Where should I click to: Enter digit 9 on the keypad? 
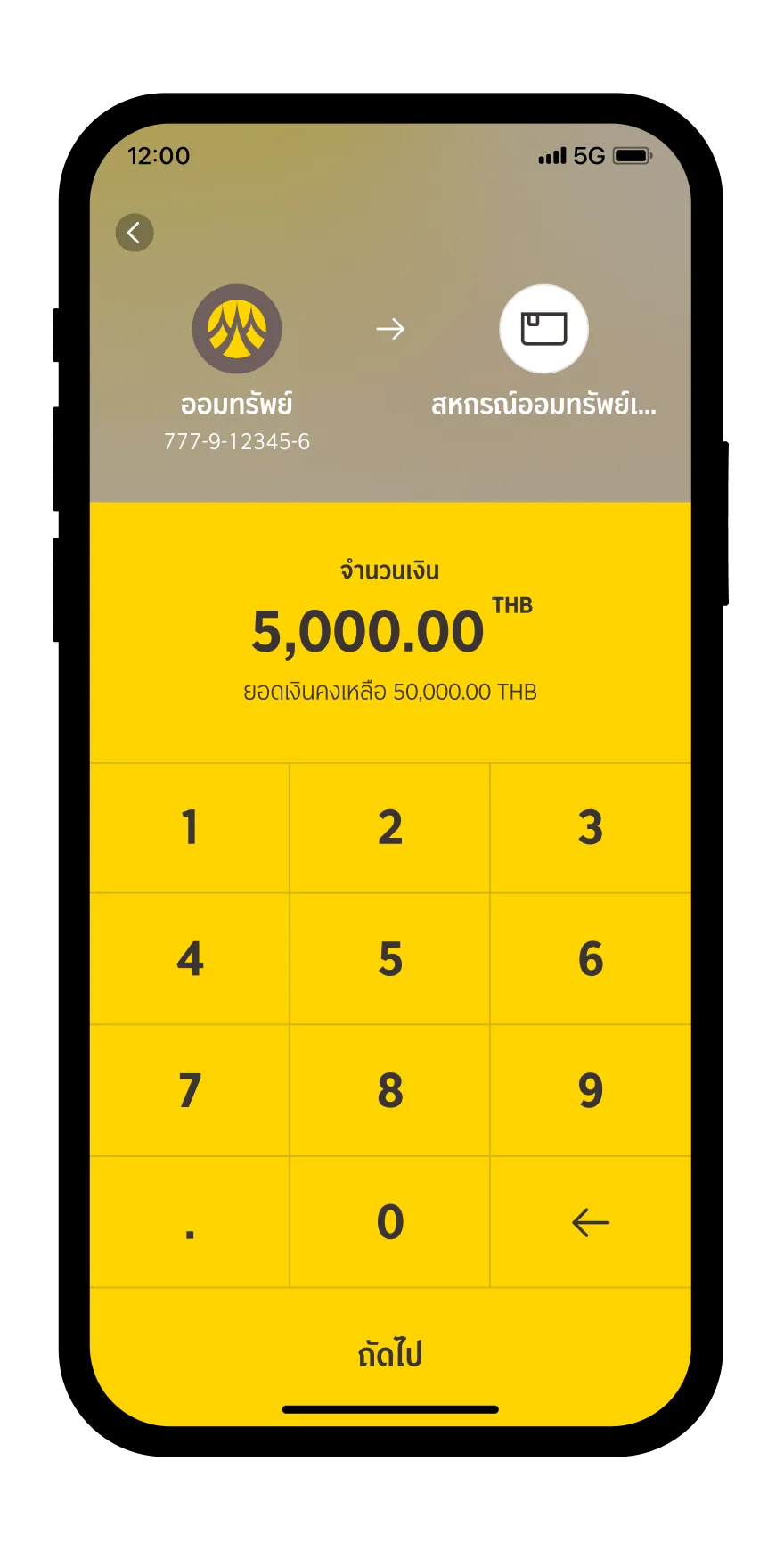click(590, 1090)
